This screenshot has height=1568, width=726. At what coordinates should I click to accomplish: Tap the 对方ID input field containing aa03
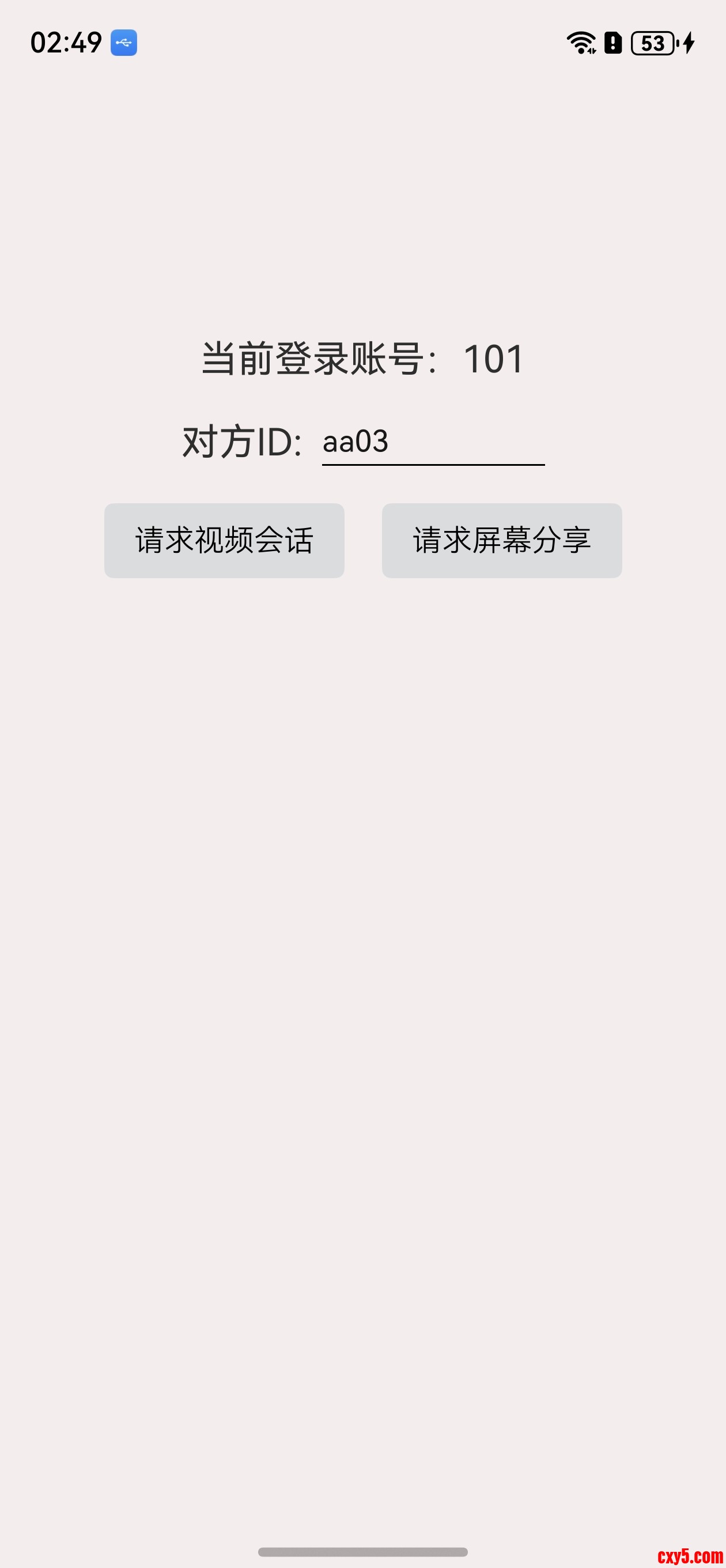(x=433, y=443)
